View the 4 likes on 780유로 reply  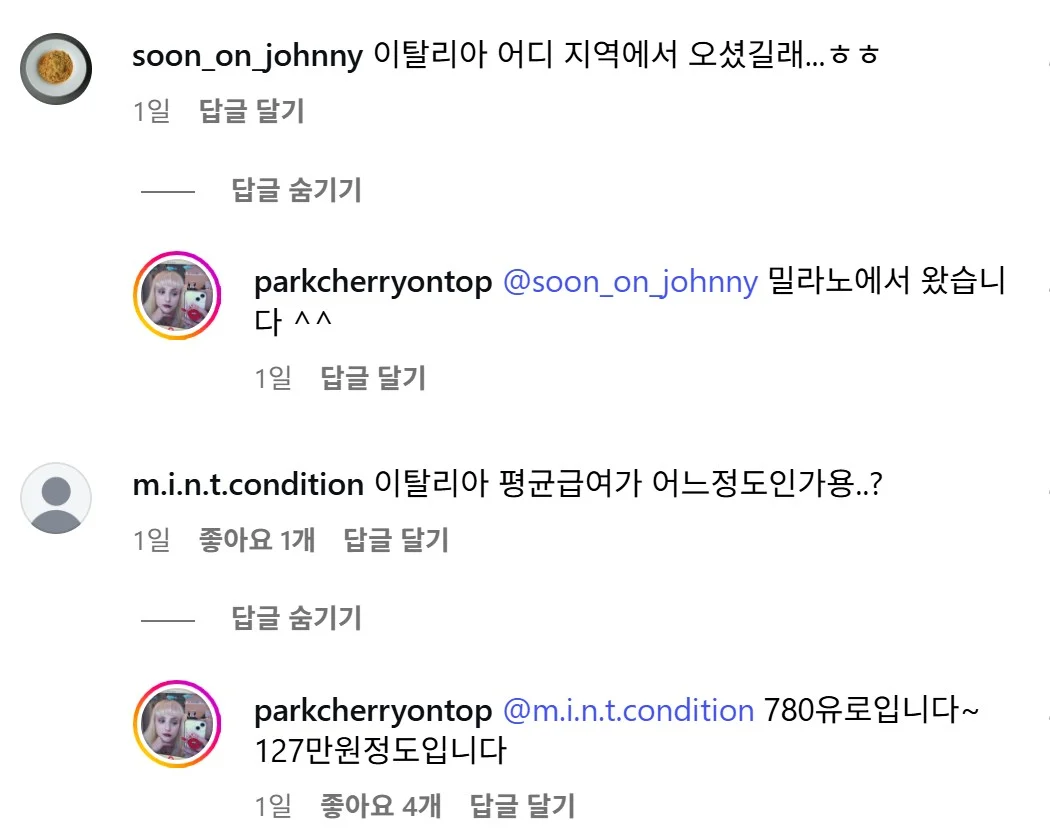click(x=382, y=805)
